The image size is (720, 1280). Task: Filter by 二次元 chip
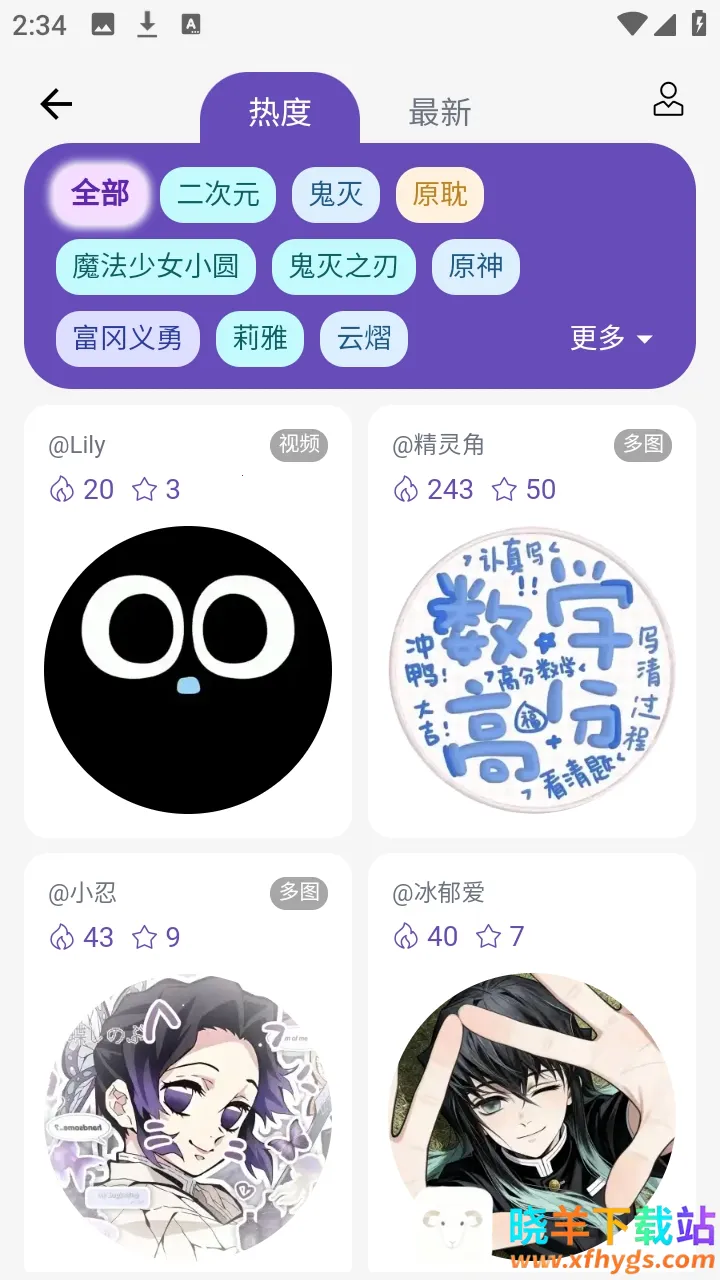pyautogui.click(x=218, y=194)
